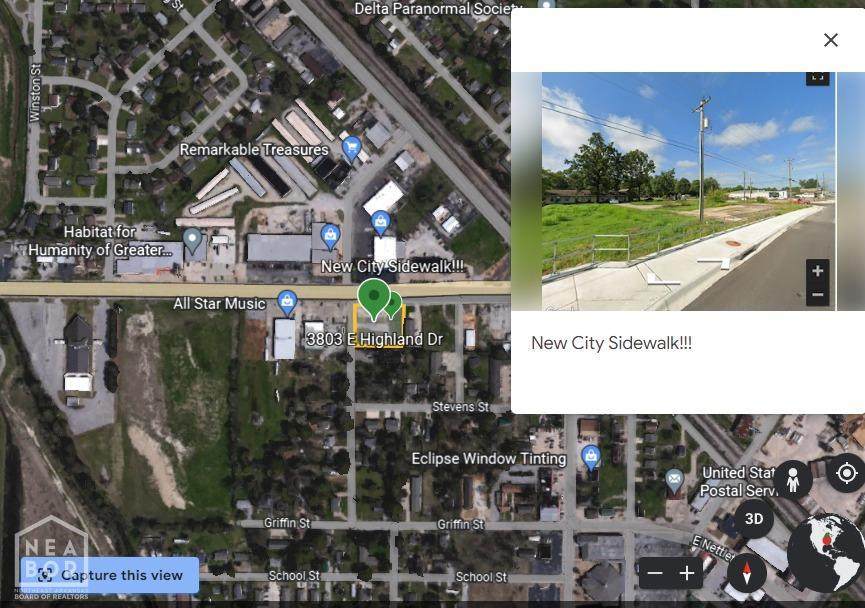The width and height of the screenshot is (865, 608).
Task: Activate the Street View pegman
Action: coord(792,480)
